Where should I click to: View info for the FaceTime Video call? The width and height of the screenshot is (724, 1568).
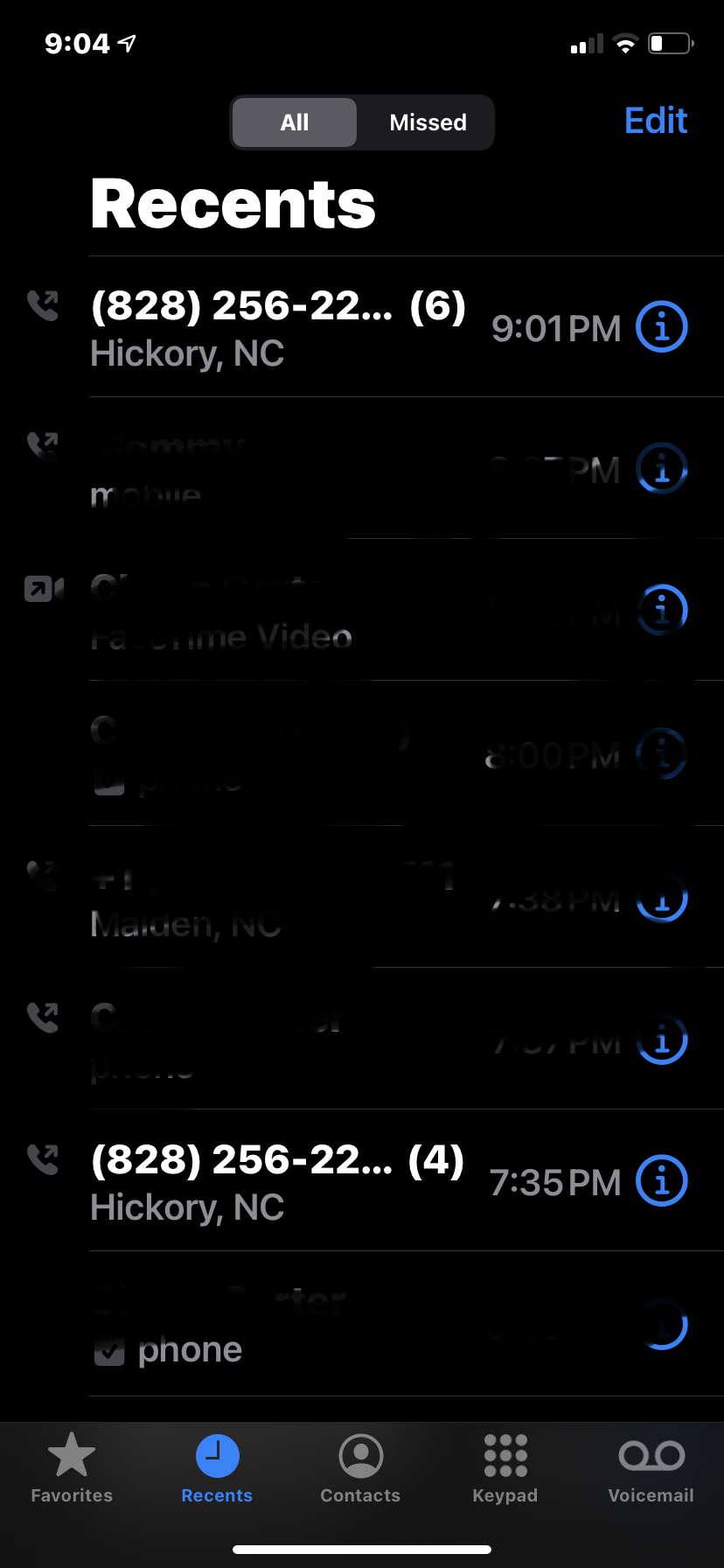click(x=662, y=611)
